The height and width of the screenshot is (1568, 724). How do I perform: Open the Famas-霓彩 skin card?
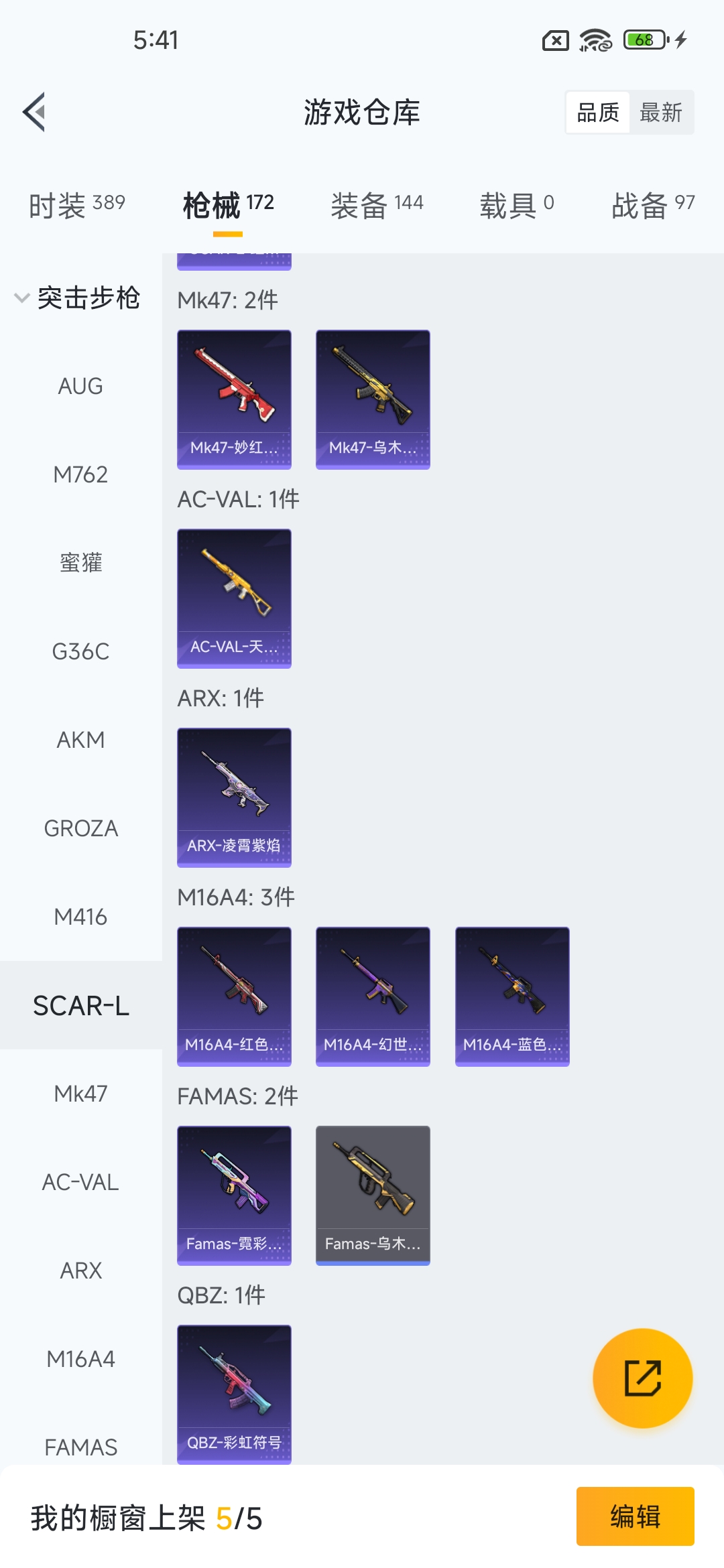(x=234, y=1195)
